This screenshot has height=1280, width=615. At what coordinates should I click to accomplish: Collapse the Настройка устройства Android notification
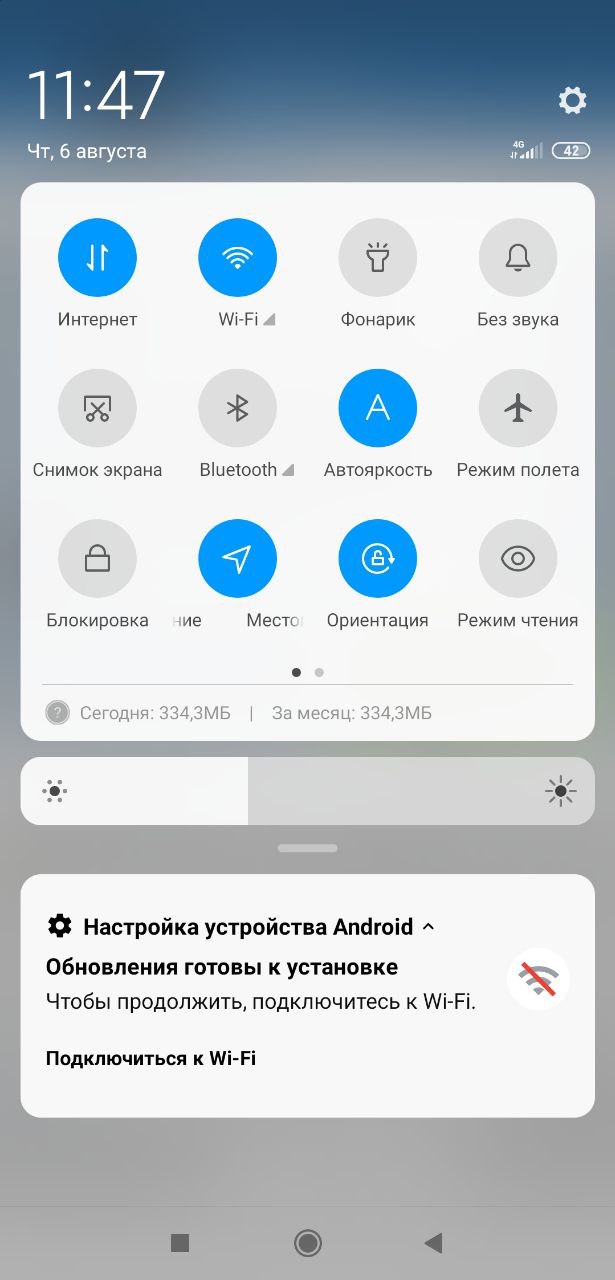(x=429, y=927)
